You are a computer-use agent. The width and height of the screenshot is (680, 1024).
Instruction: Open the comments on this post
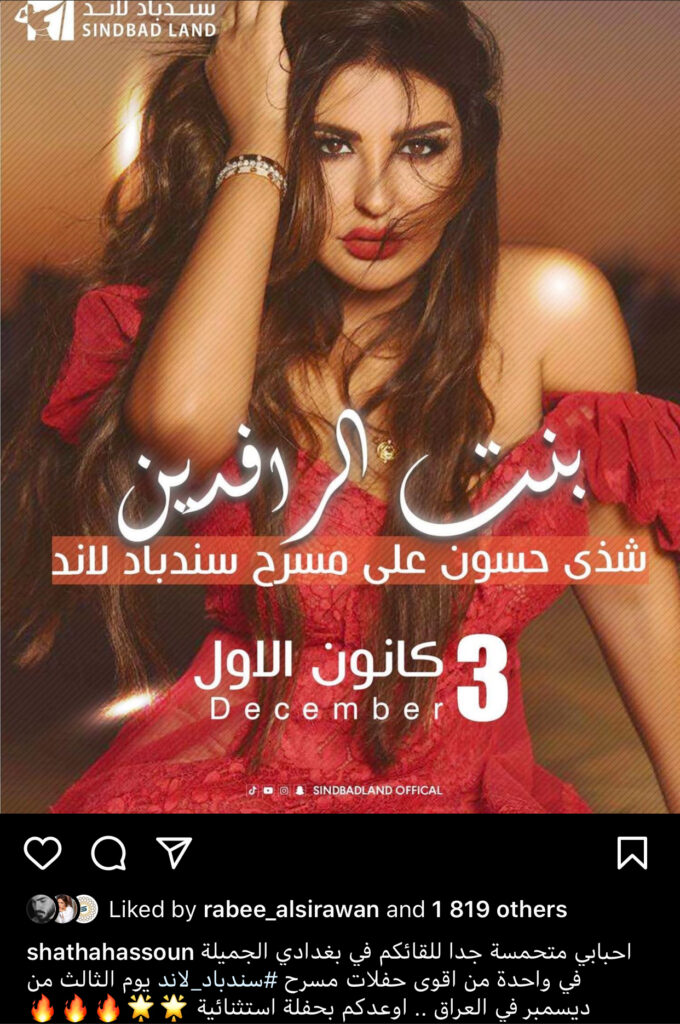pyautogui.click(x=109, y=853)
